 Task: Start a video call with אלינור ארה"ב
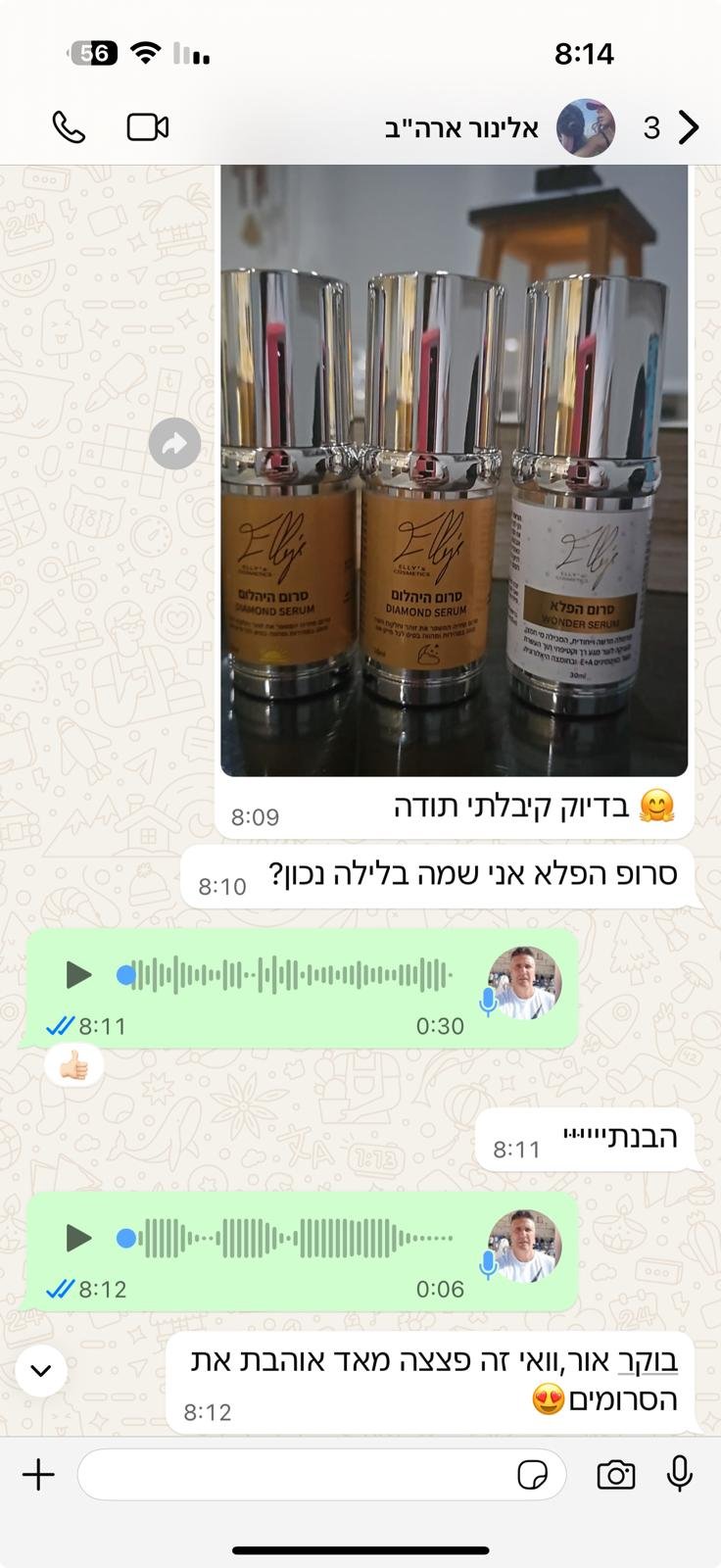[x=148, y=127]
